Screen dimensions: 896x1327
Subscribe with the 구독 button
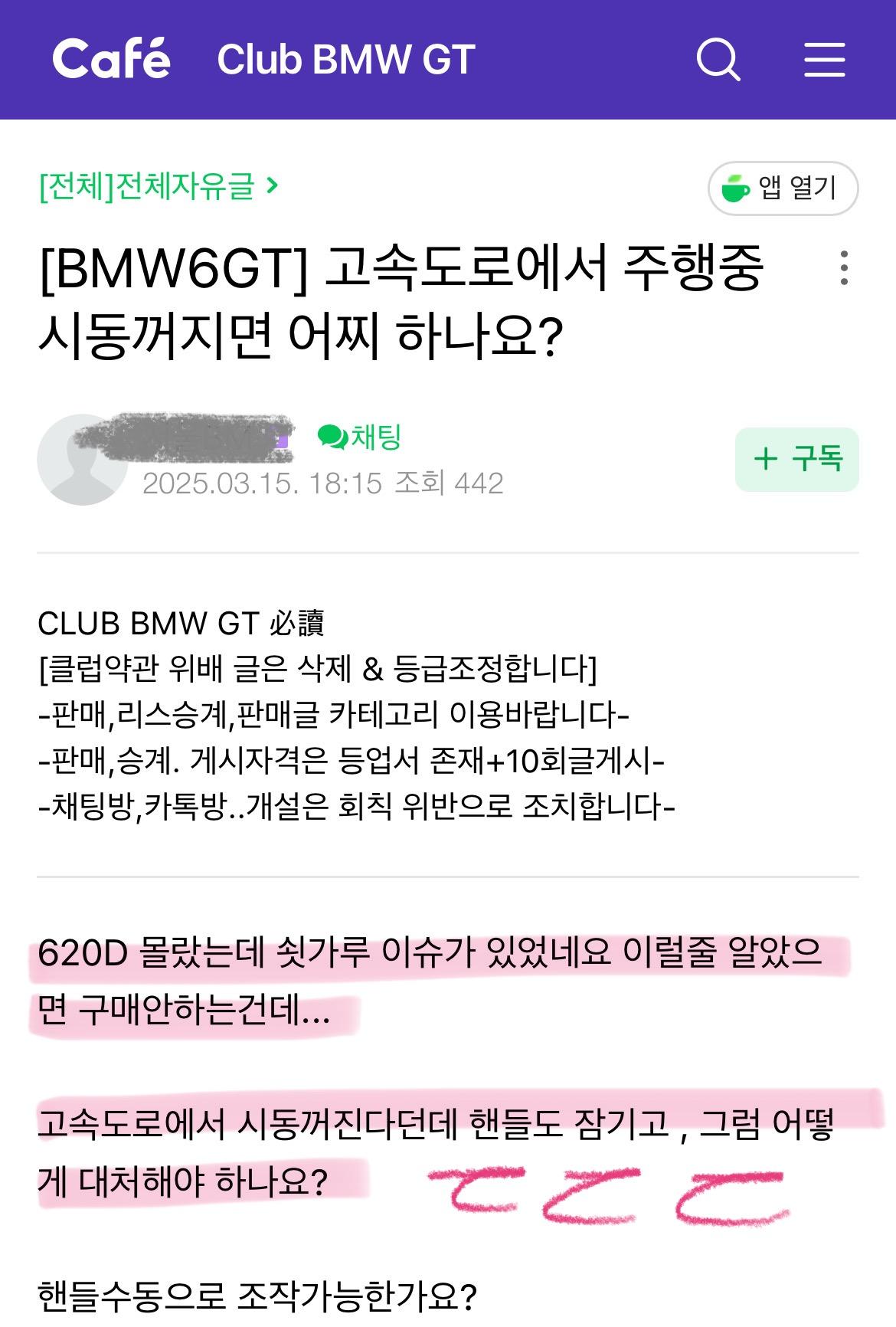pos(796,460)
